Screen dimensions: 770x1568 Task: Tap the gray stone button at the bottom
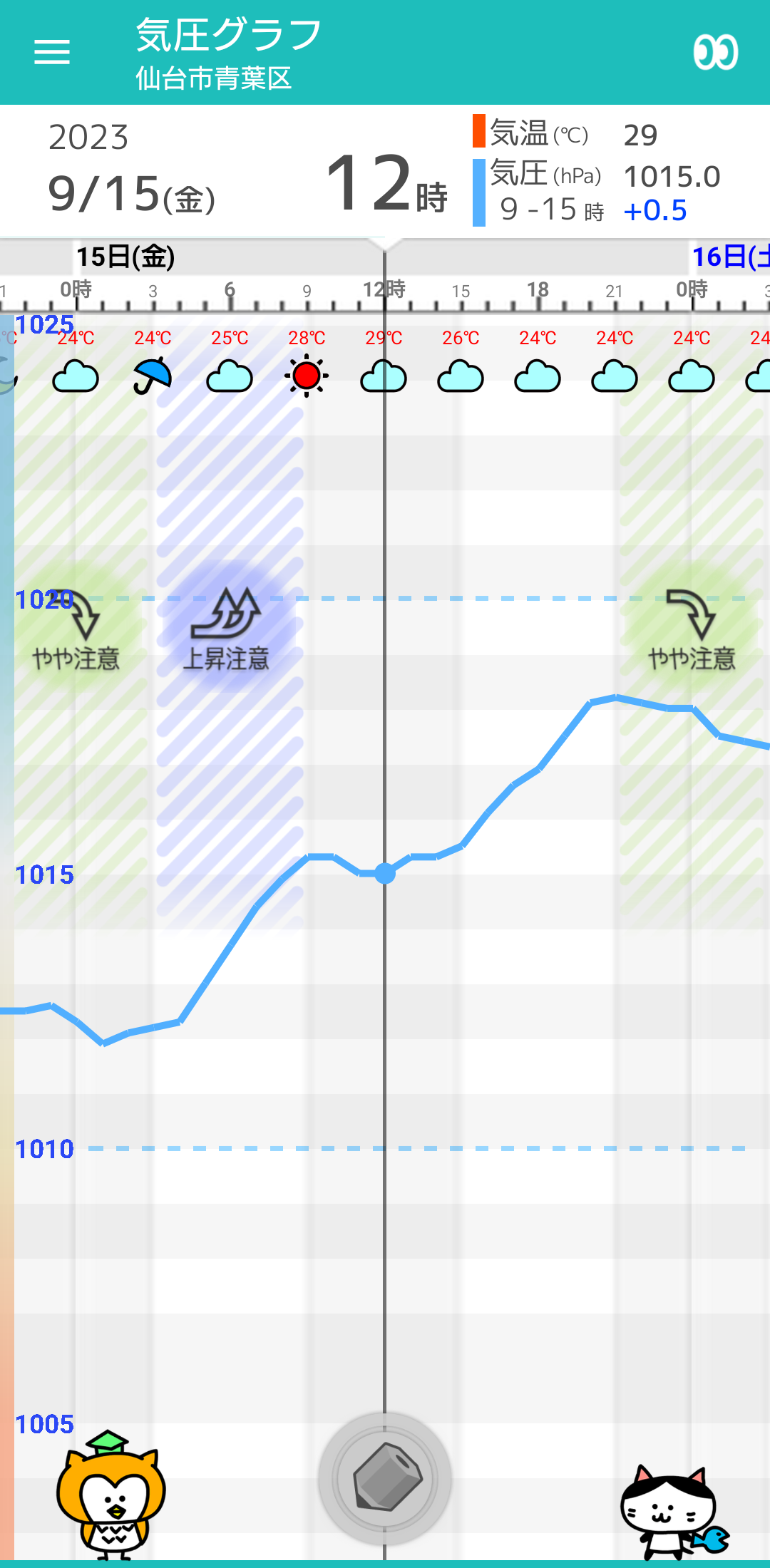click(x=385, y=1479)
